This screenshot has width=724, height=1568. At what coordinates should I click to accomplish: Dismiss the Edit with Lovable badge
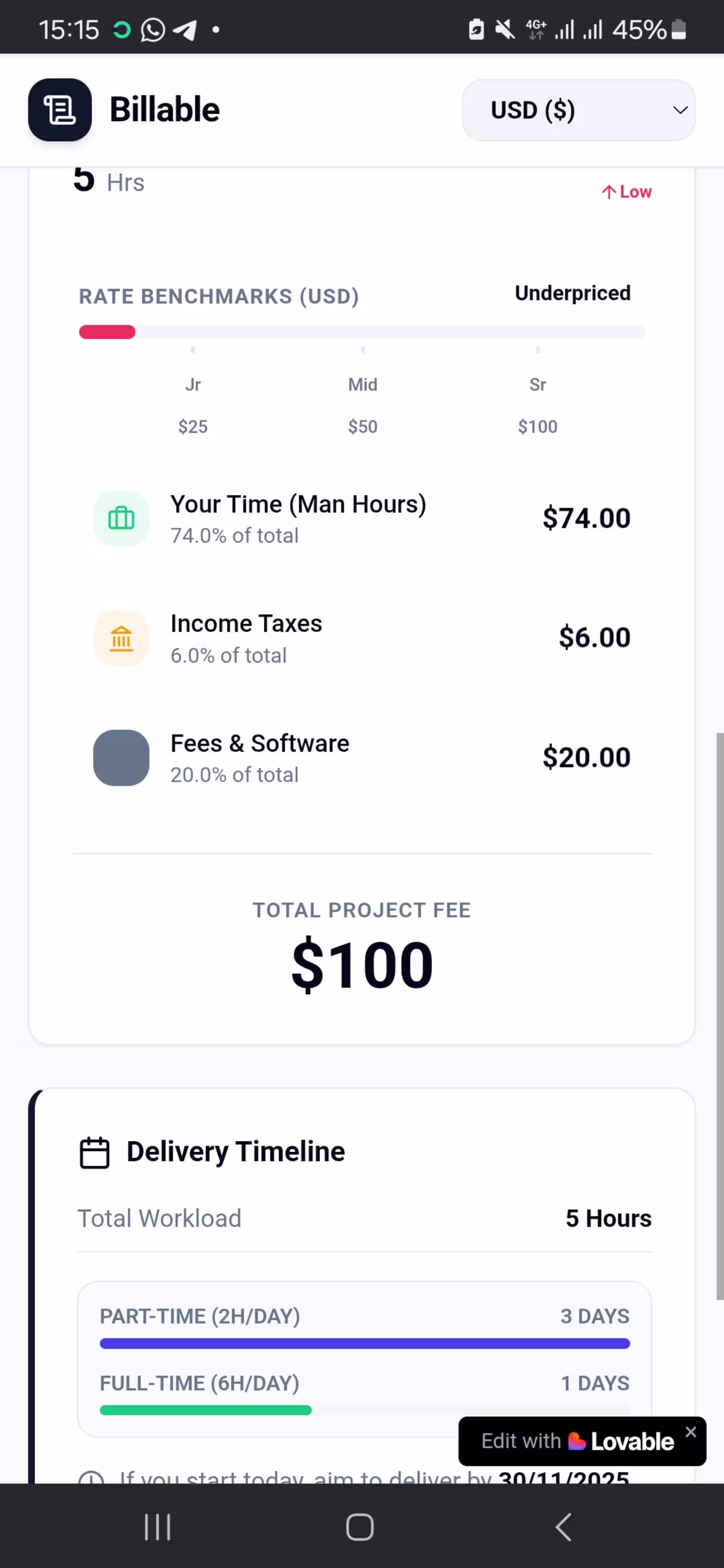pos(690,1432)
